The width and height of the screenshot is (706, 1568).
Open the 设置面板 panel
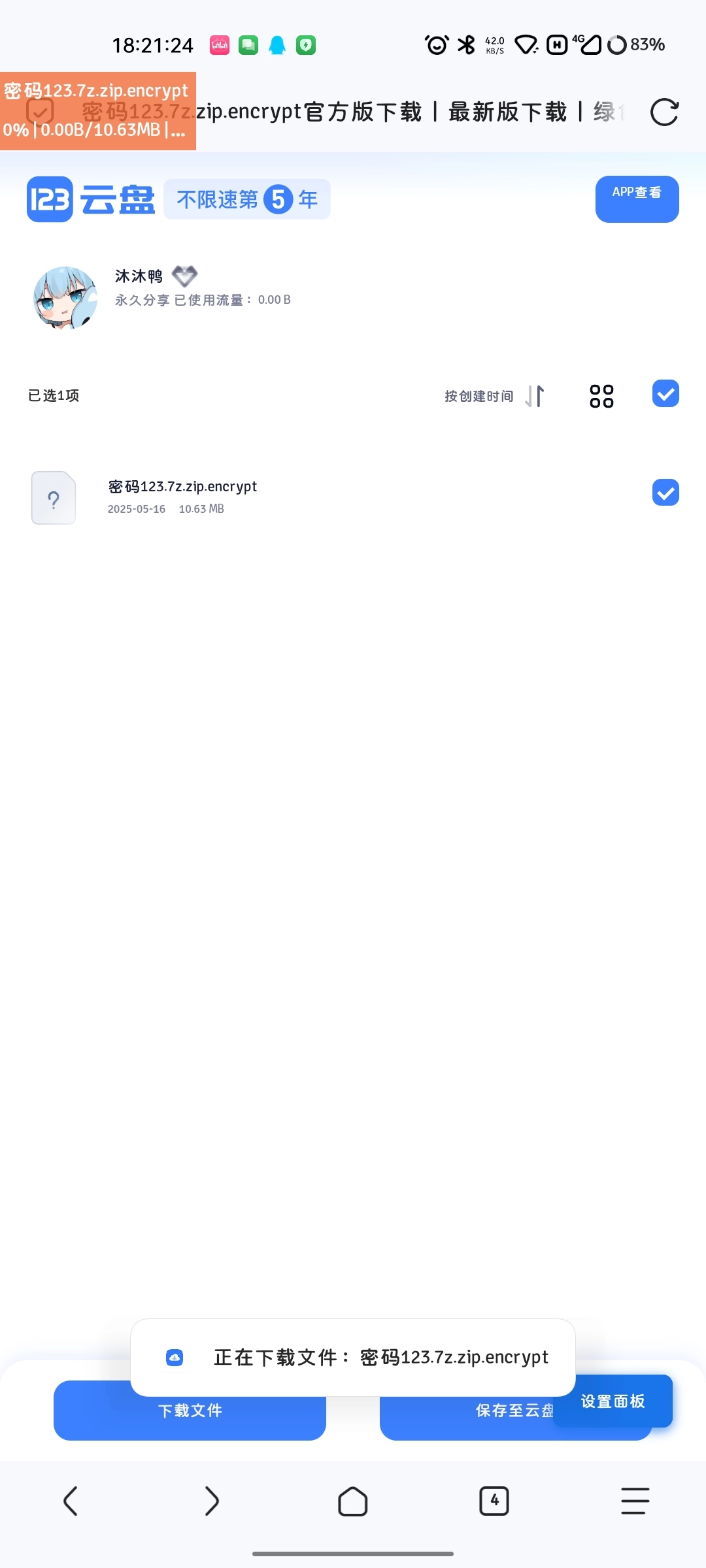point(612,1401)
